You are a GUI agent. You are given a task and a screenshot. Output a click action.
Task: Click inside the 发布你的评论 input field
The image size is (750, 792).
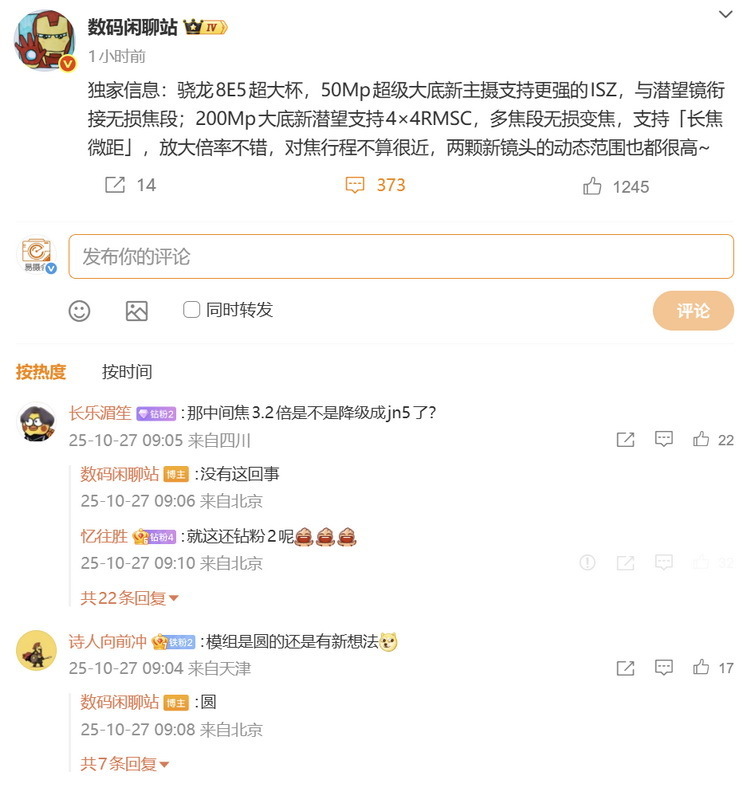pos(300,257)
